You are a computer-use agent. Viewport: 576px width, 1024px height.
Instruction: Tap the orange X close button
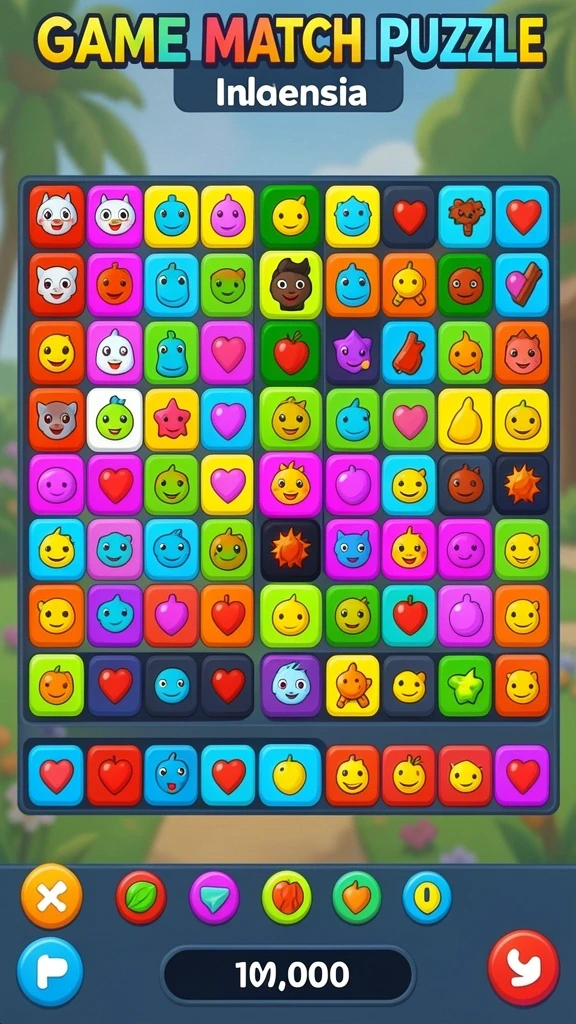[x=52, y=896]
